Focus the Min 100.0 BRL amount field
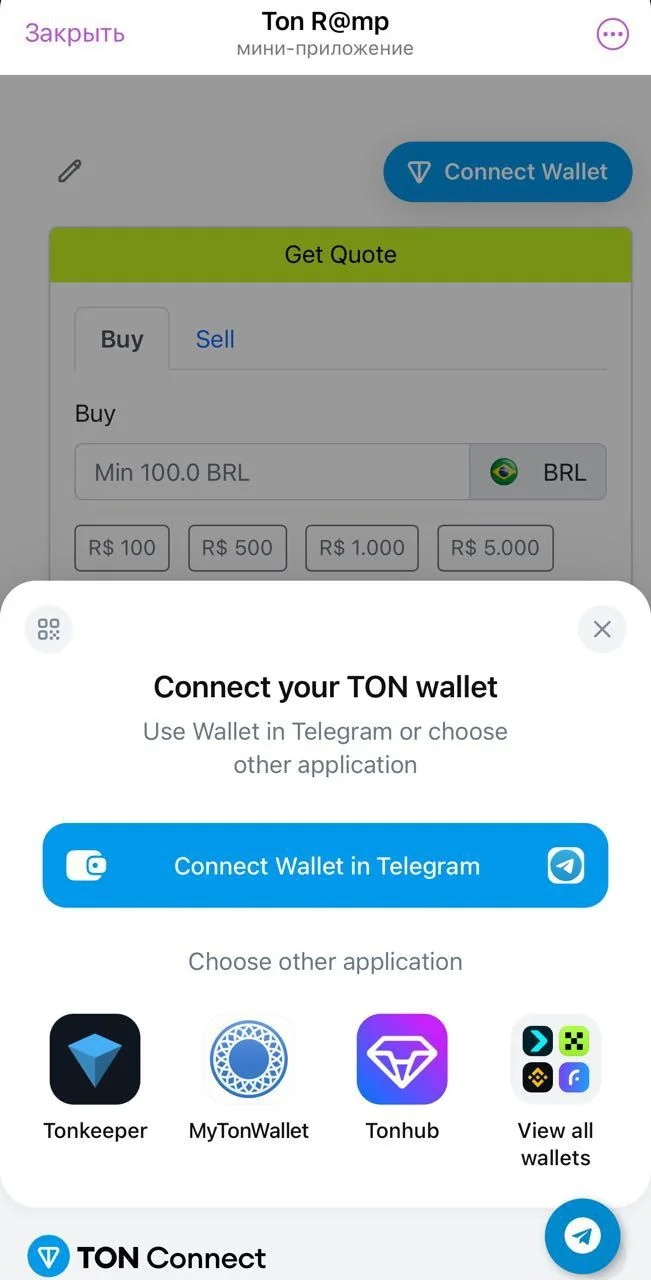The width and height of the screenshot is (651, 1280). click(272, 472)
